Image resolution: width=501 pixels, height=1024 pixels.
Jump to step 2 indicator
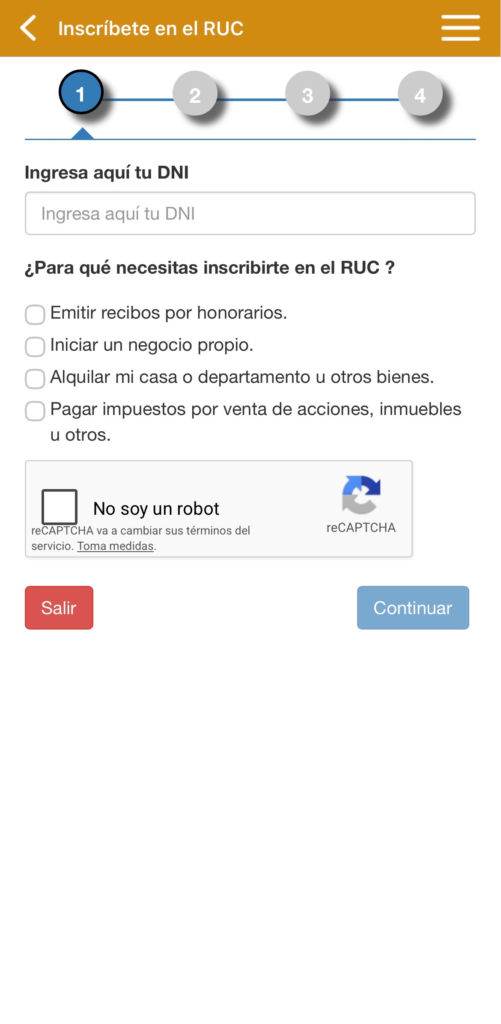pos(194,95)
